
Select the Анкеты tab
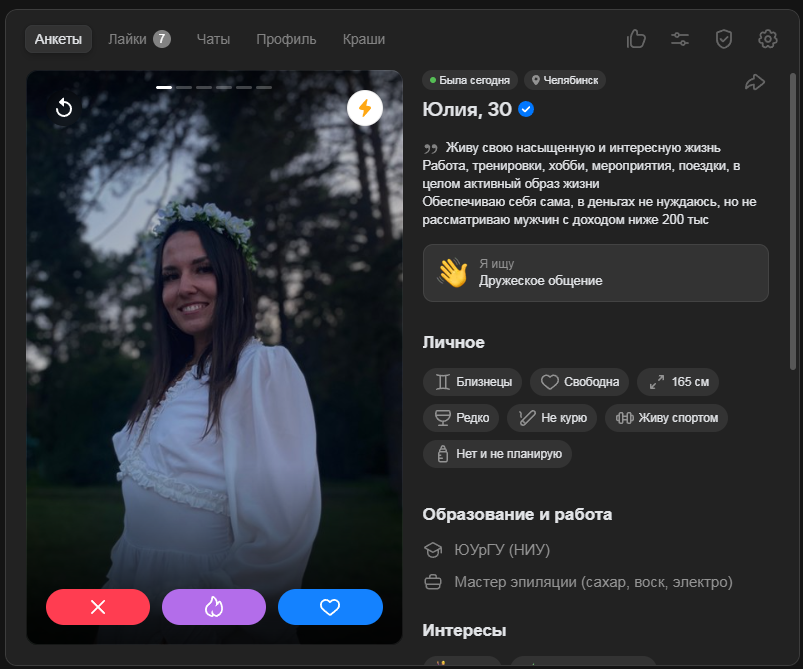[x=59, y=39]
